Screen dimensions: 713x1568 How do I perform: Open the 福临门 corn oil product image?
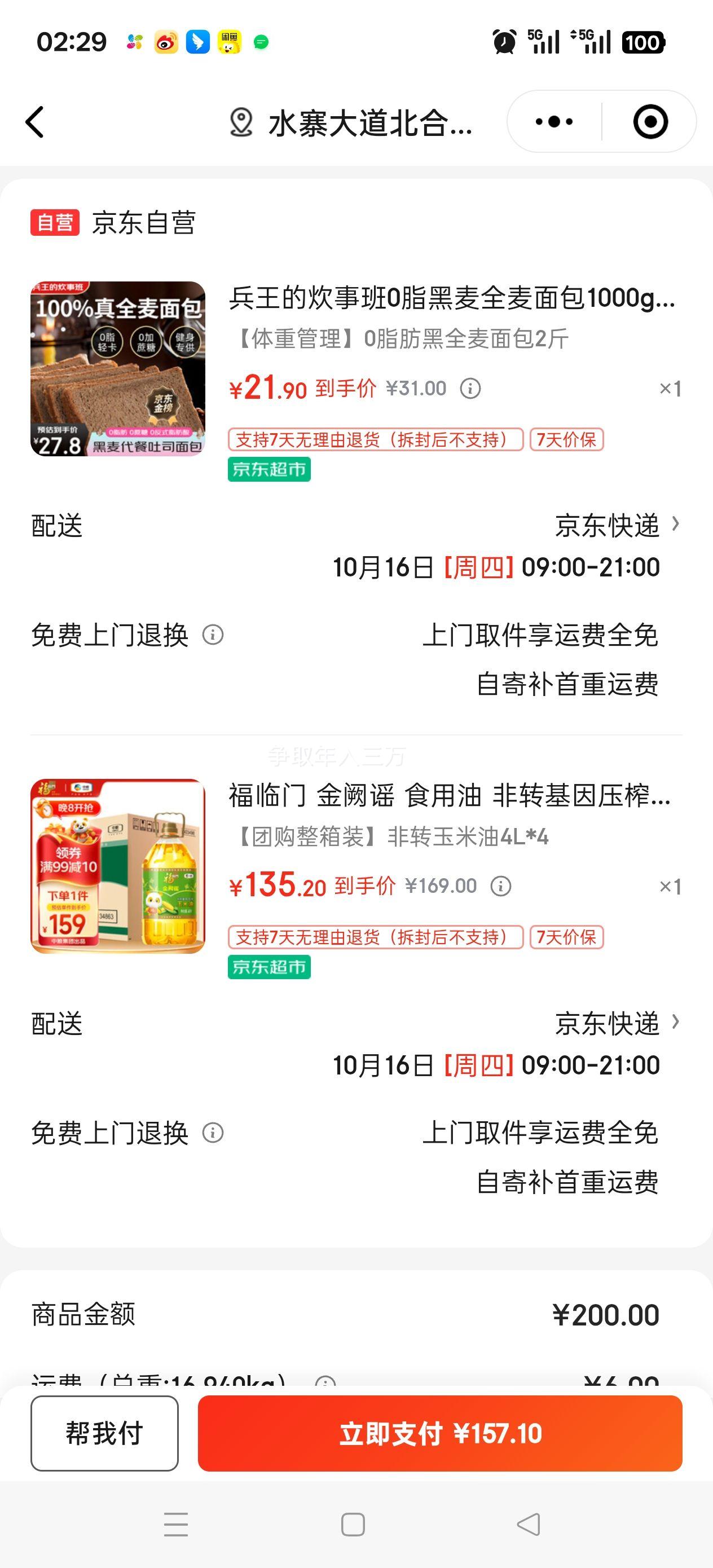coord(118,866)
